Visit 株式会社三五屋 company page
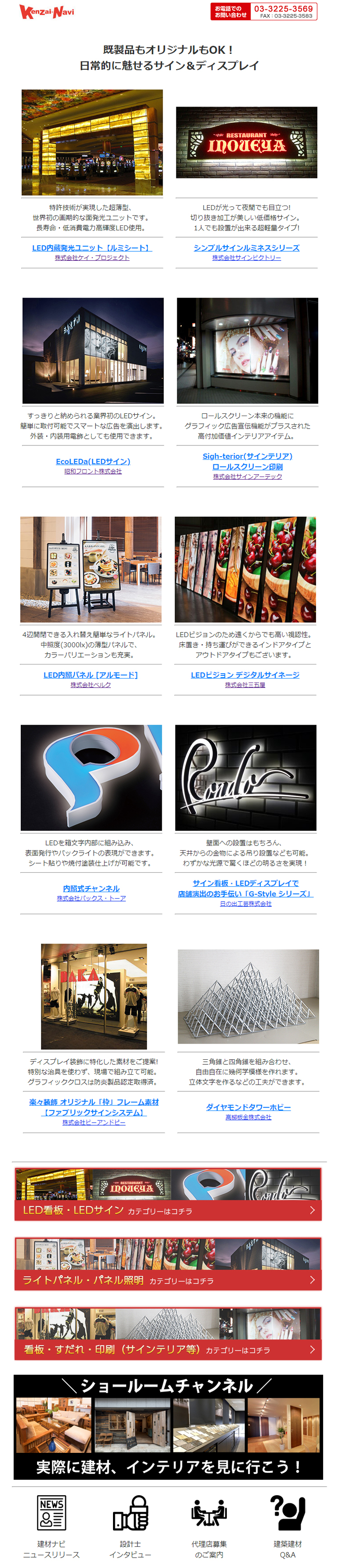Viewport: 339px width, 1568px height. [245, 685]
